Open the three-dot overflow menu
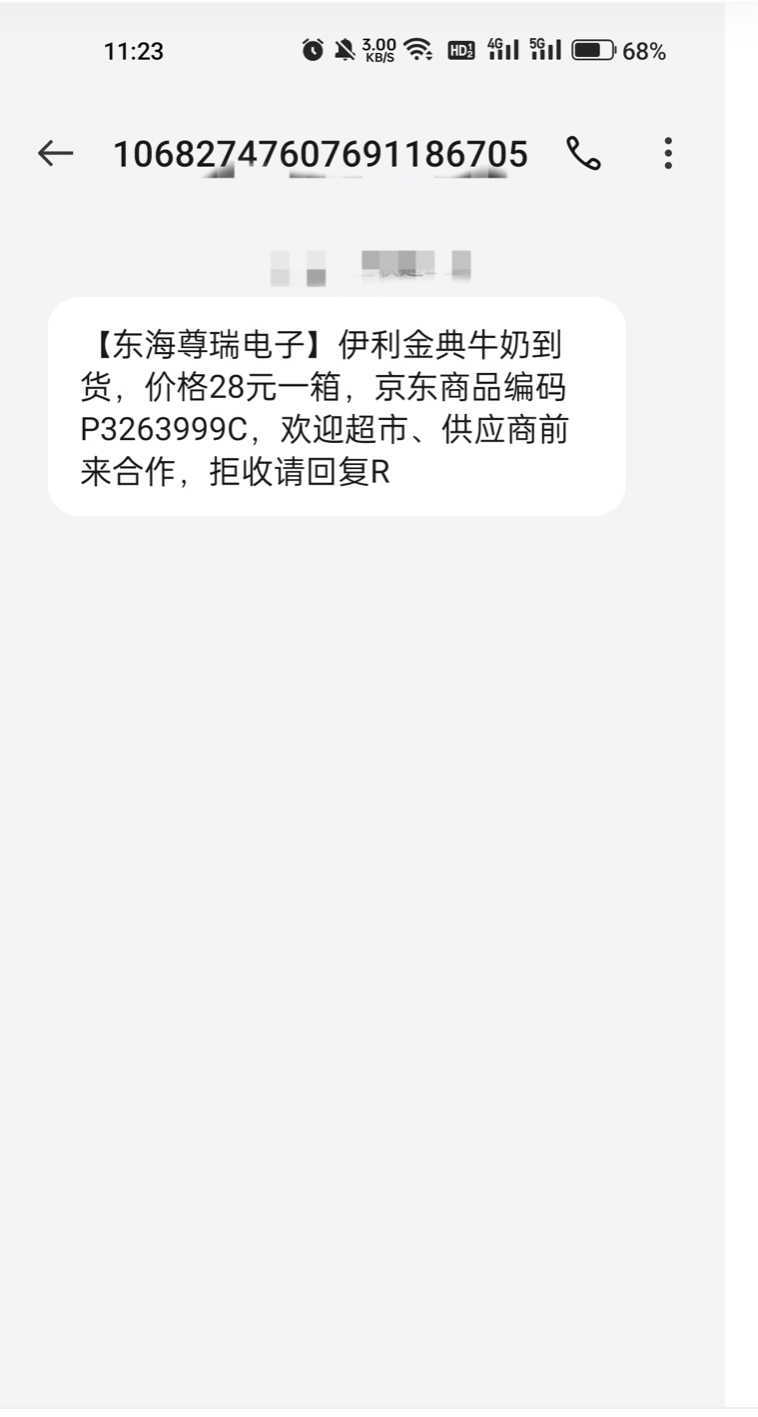 tap(668, 153)
